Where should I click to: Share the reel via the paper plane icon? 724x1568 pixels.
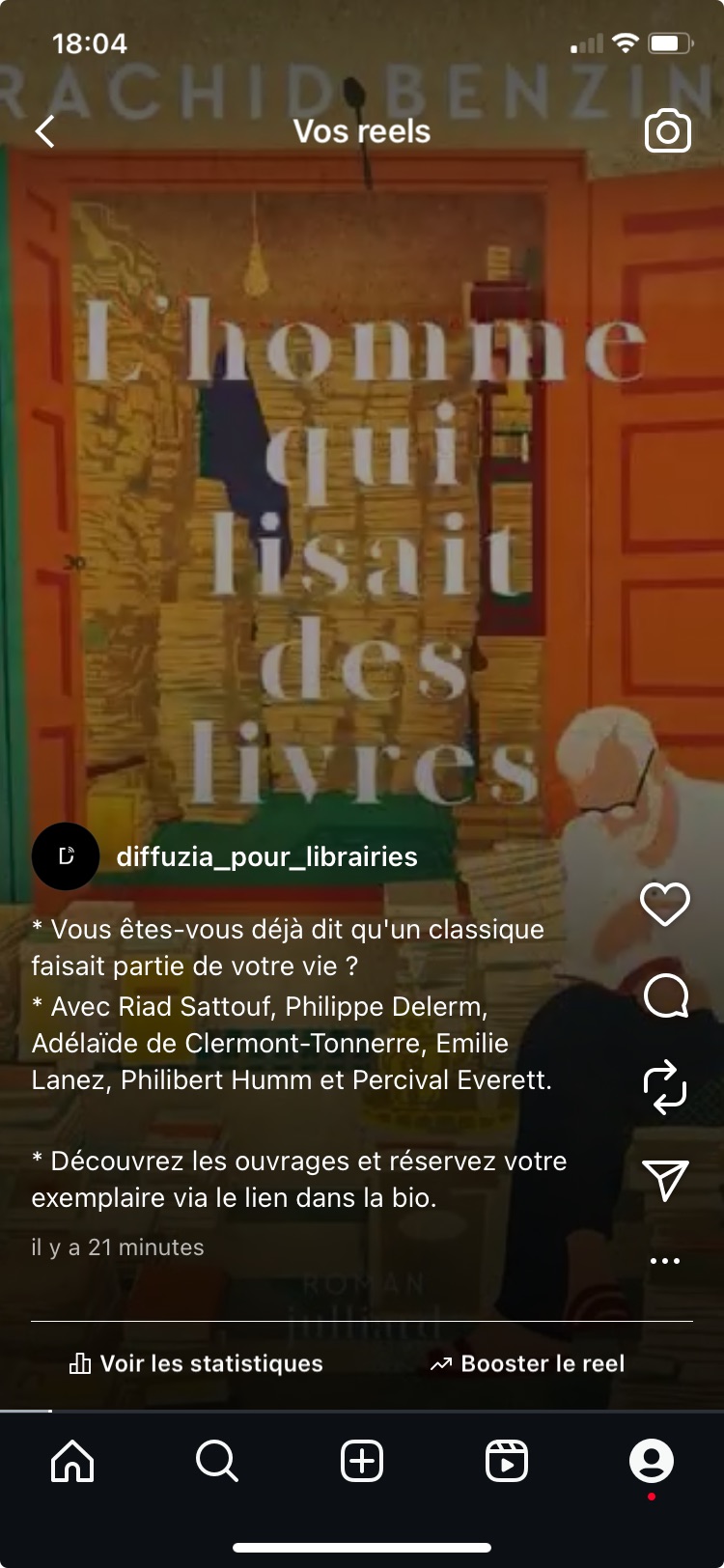pyautogui.click(x=665, y=1179)
